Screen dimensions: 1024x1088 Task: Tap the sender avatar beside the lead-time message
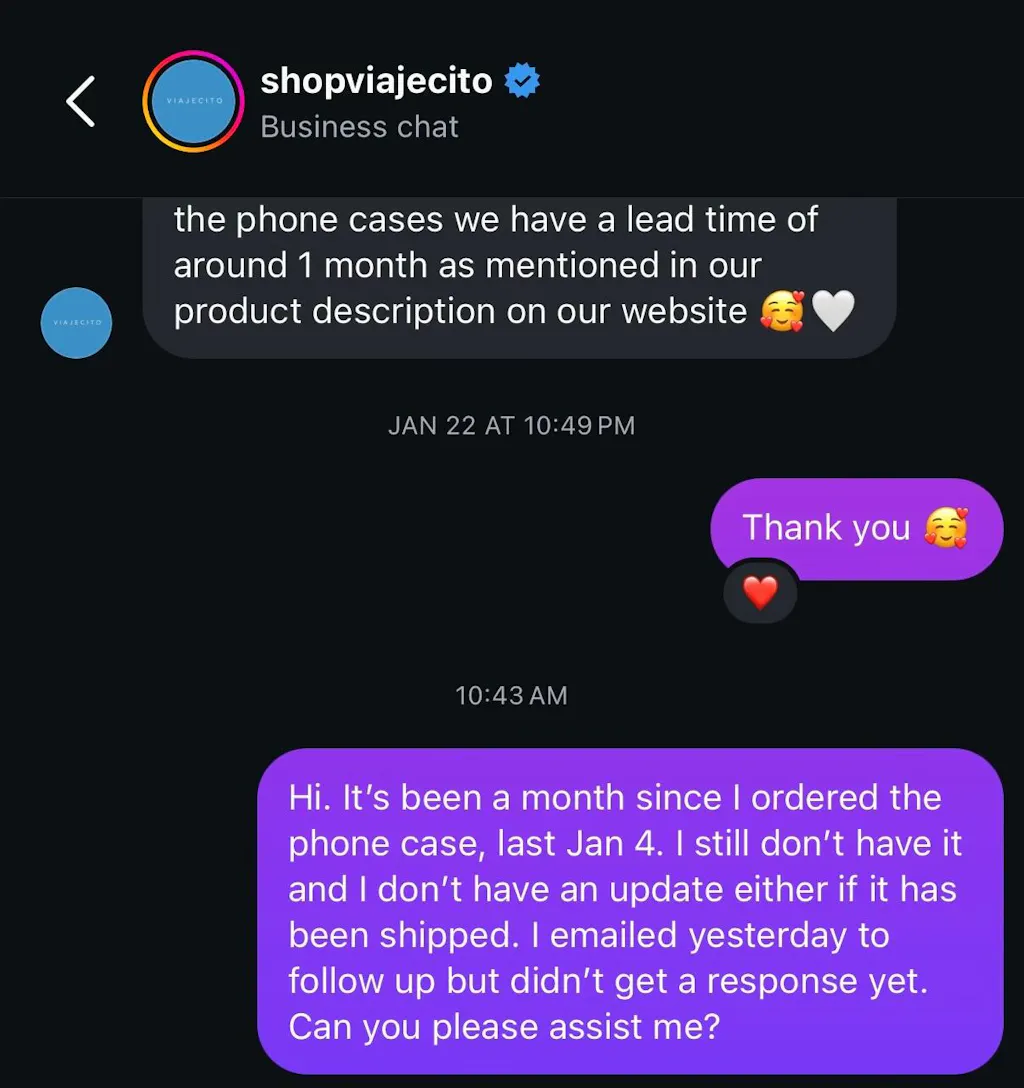77,323
